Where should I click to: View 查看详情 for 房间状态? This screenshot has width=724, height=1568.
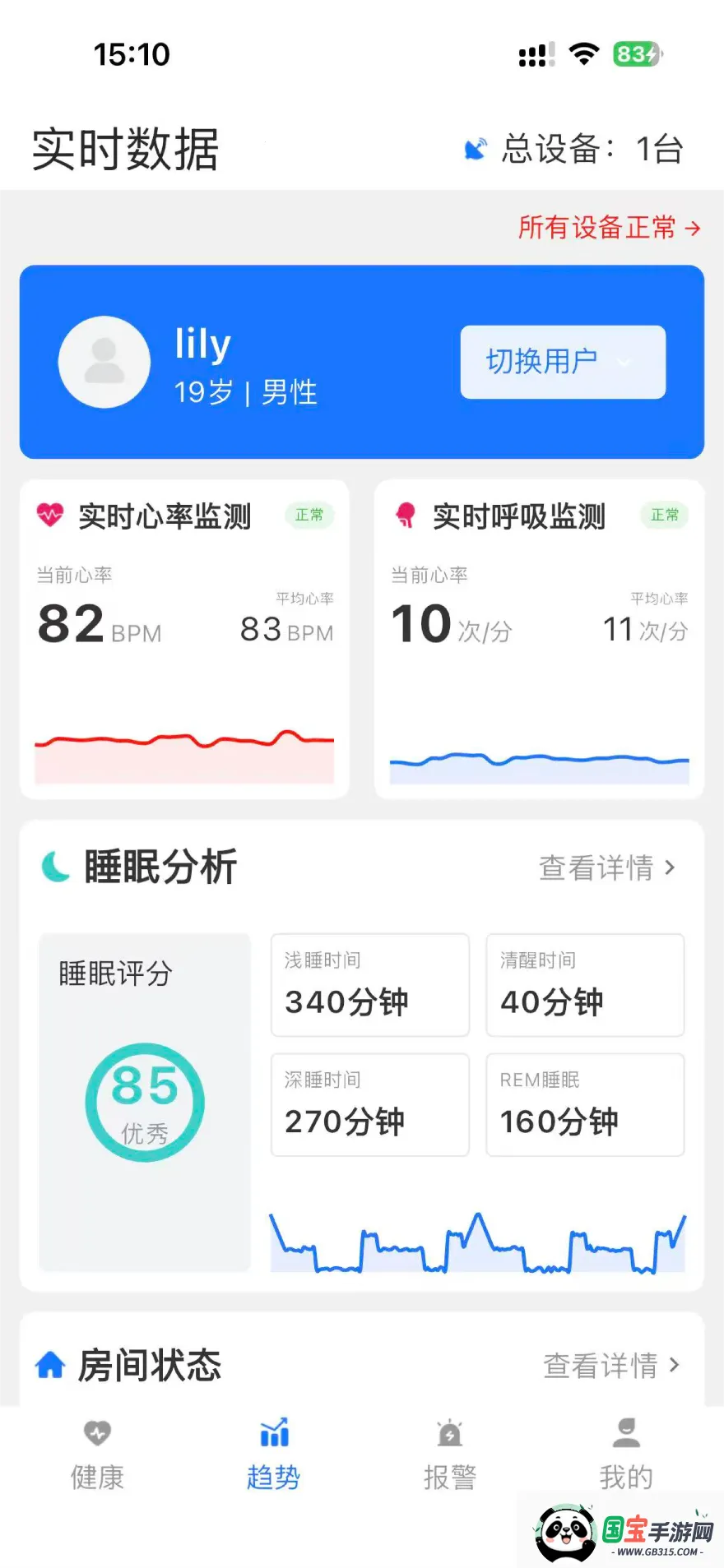point(610,1366)
